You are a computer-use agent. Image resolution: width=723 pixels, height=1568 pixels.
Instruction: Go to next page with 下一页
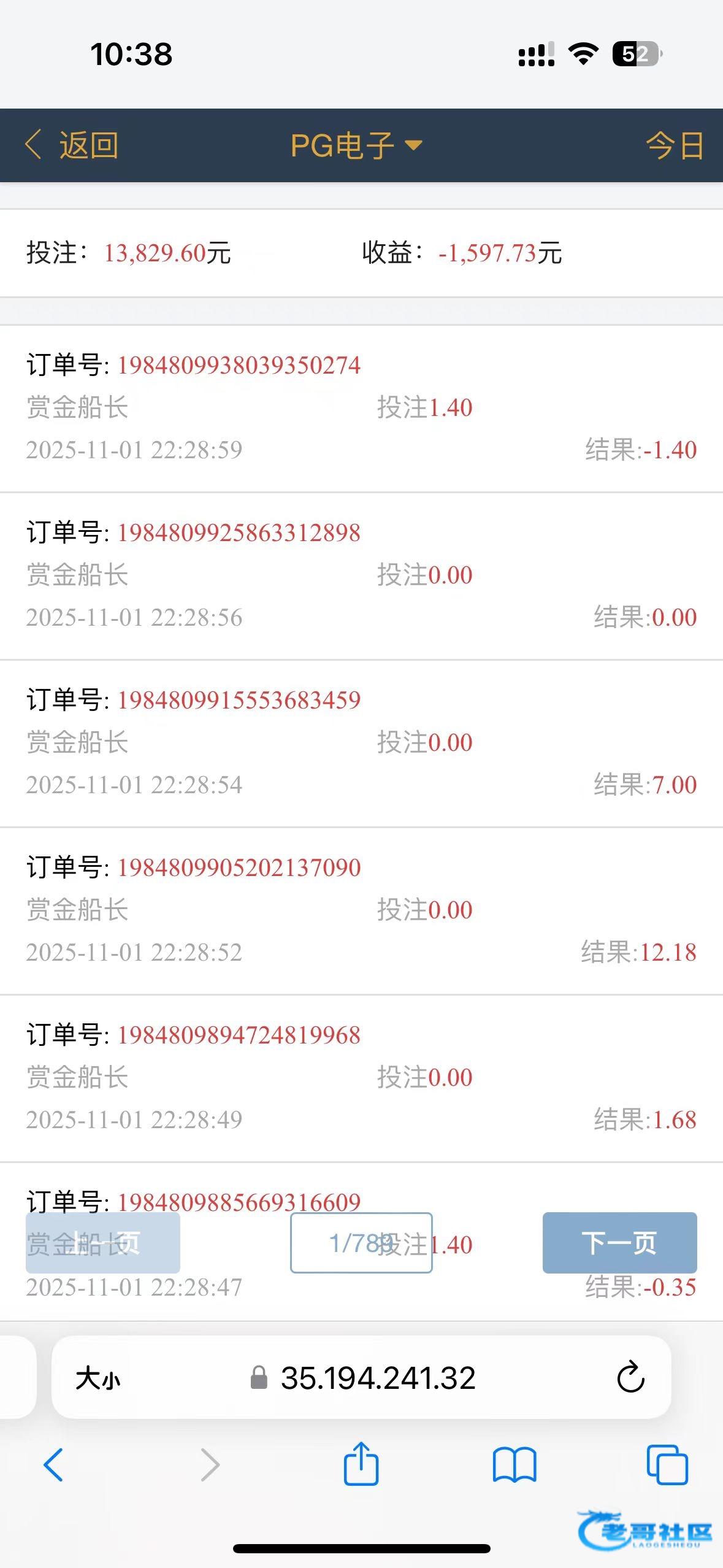(x=619, y=1242)
